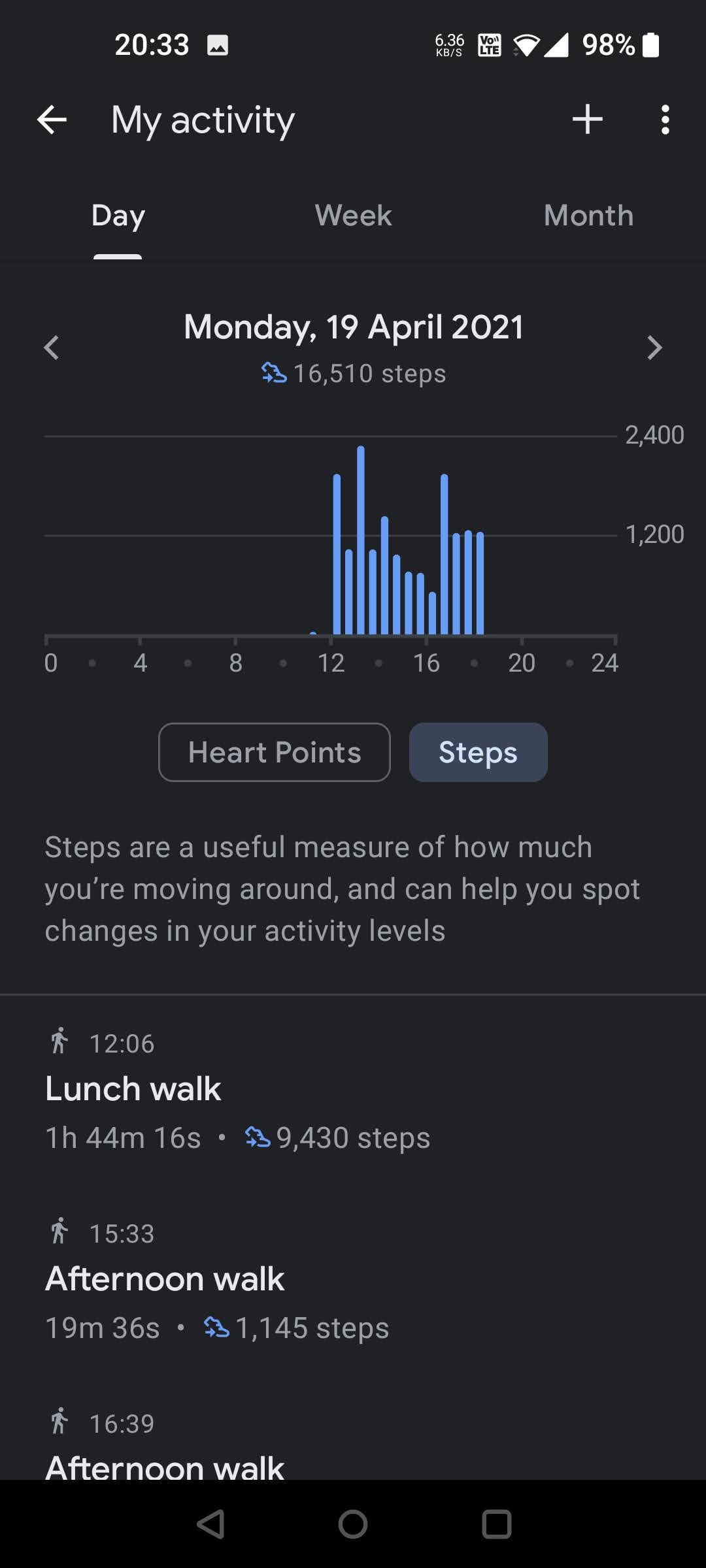Click the paw icon beside 1,145 steps
Viewport: 706px width, 1568px height.
[x=218, y=1327]
